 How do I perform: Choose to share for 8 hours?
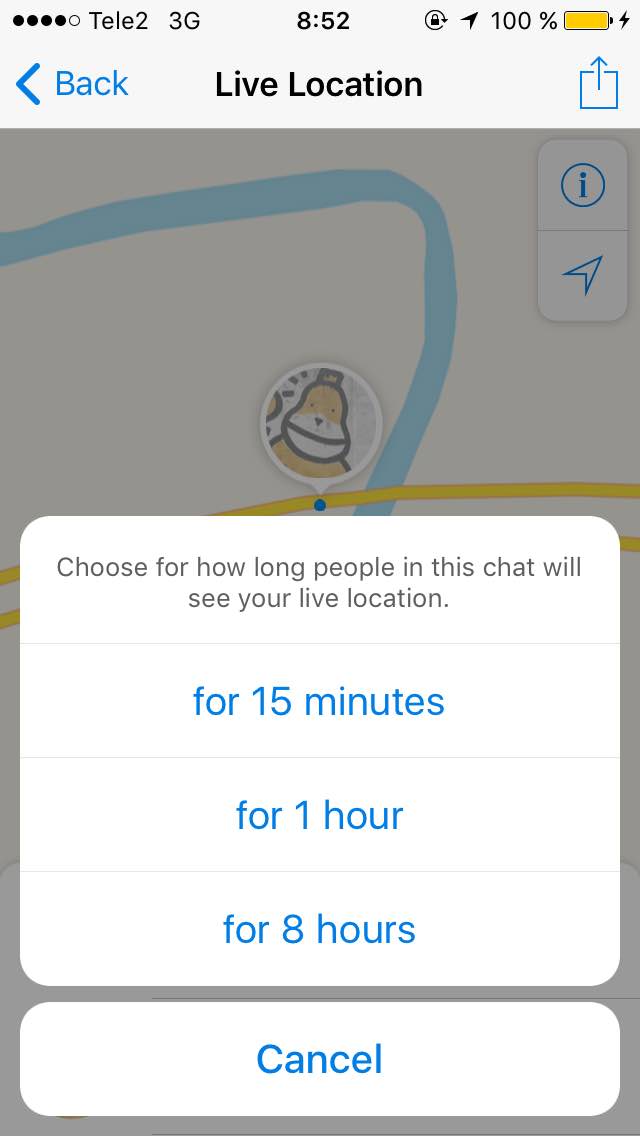coord(320,929)
